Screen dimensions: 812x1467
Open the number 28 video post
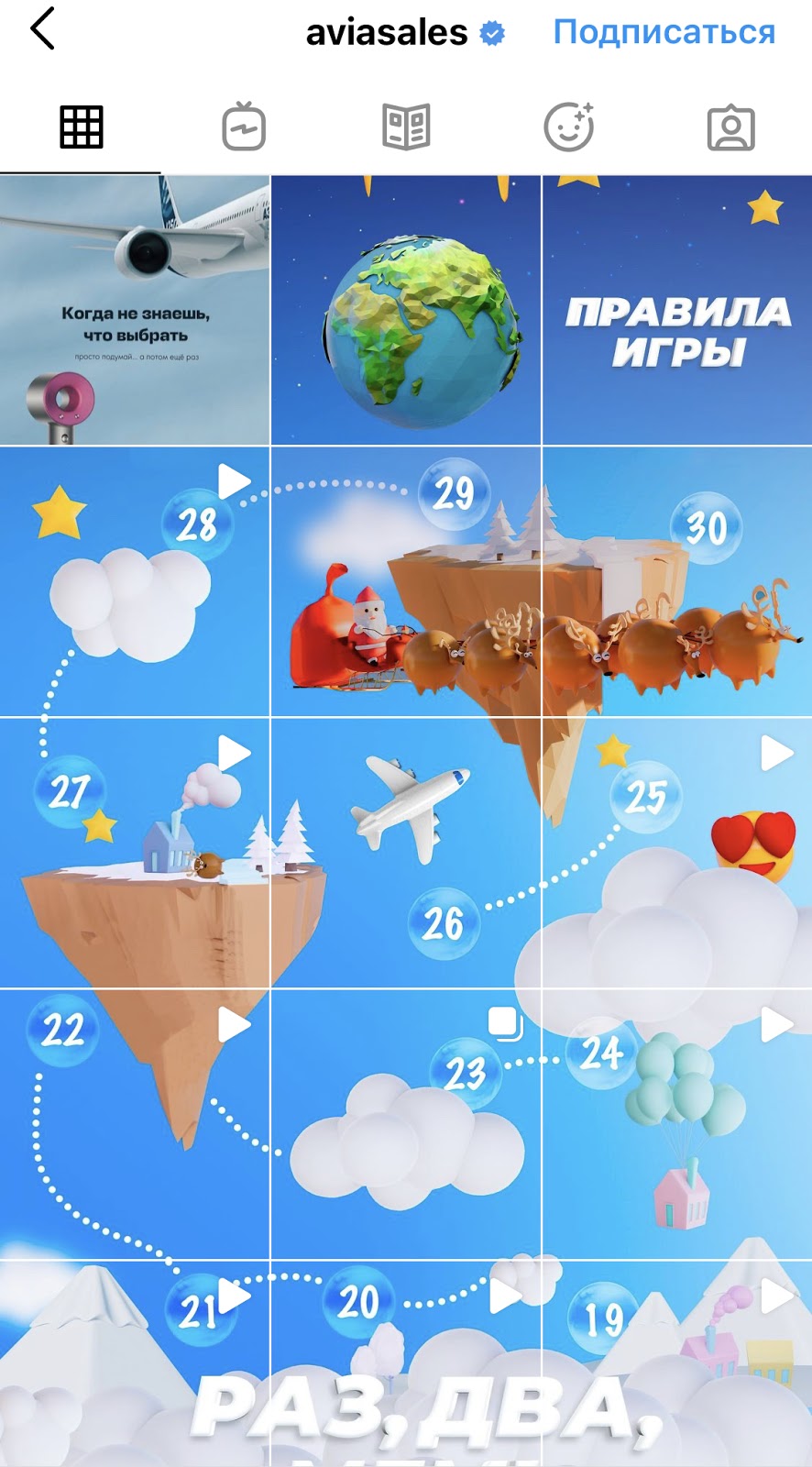click(x=135, y=582)
